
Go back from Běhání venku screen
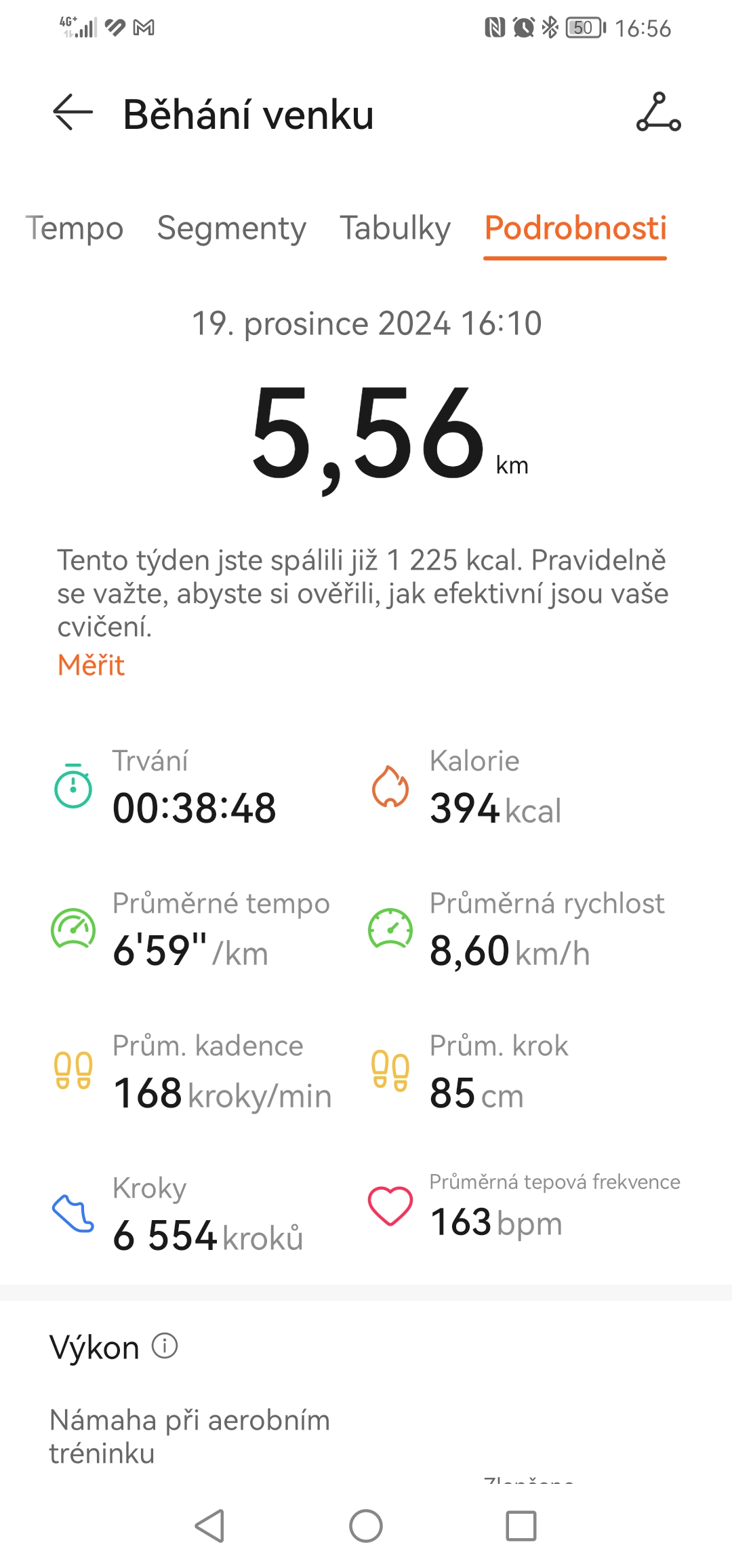[x=73, y=112]
